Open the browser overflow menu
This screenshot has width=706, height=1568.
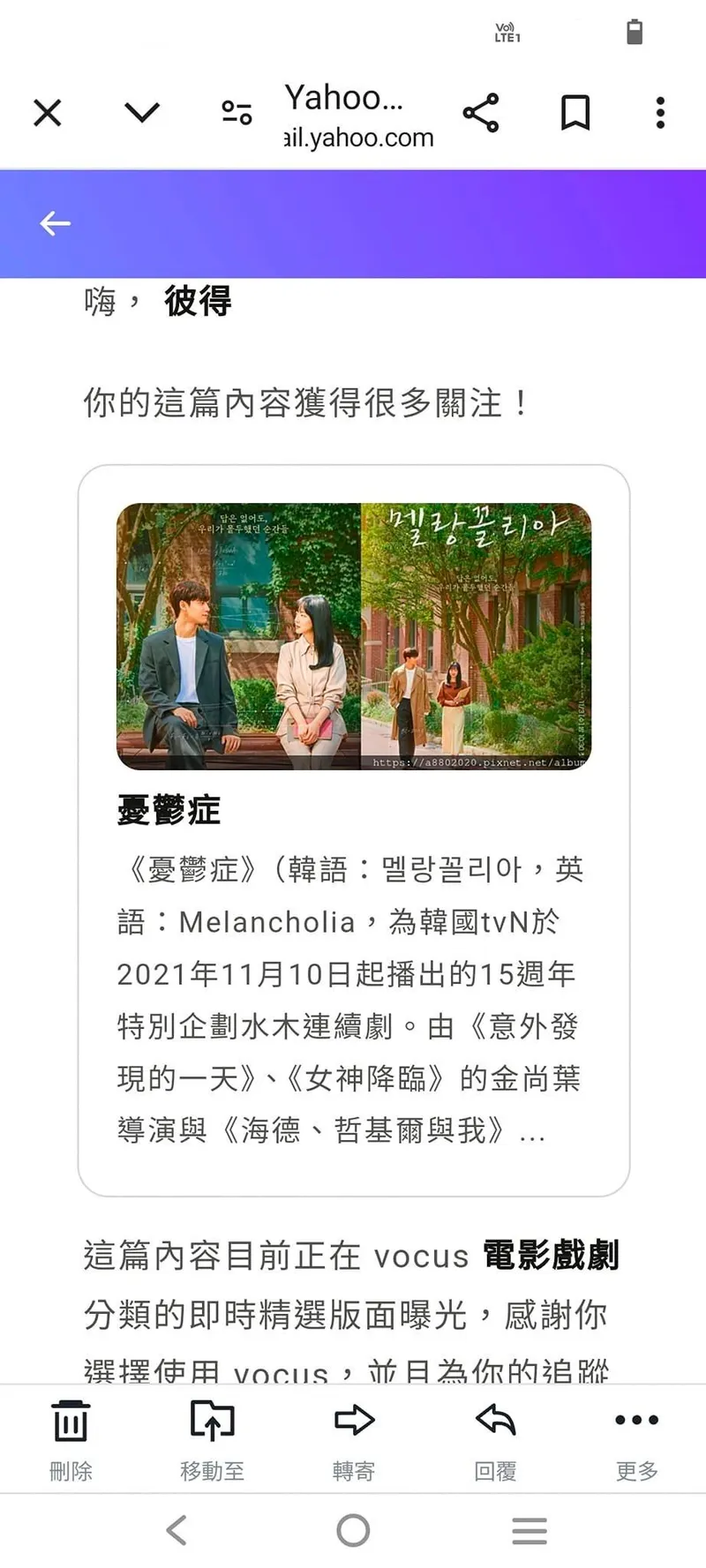[660, 113]
